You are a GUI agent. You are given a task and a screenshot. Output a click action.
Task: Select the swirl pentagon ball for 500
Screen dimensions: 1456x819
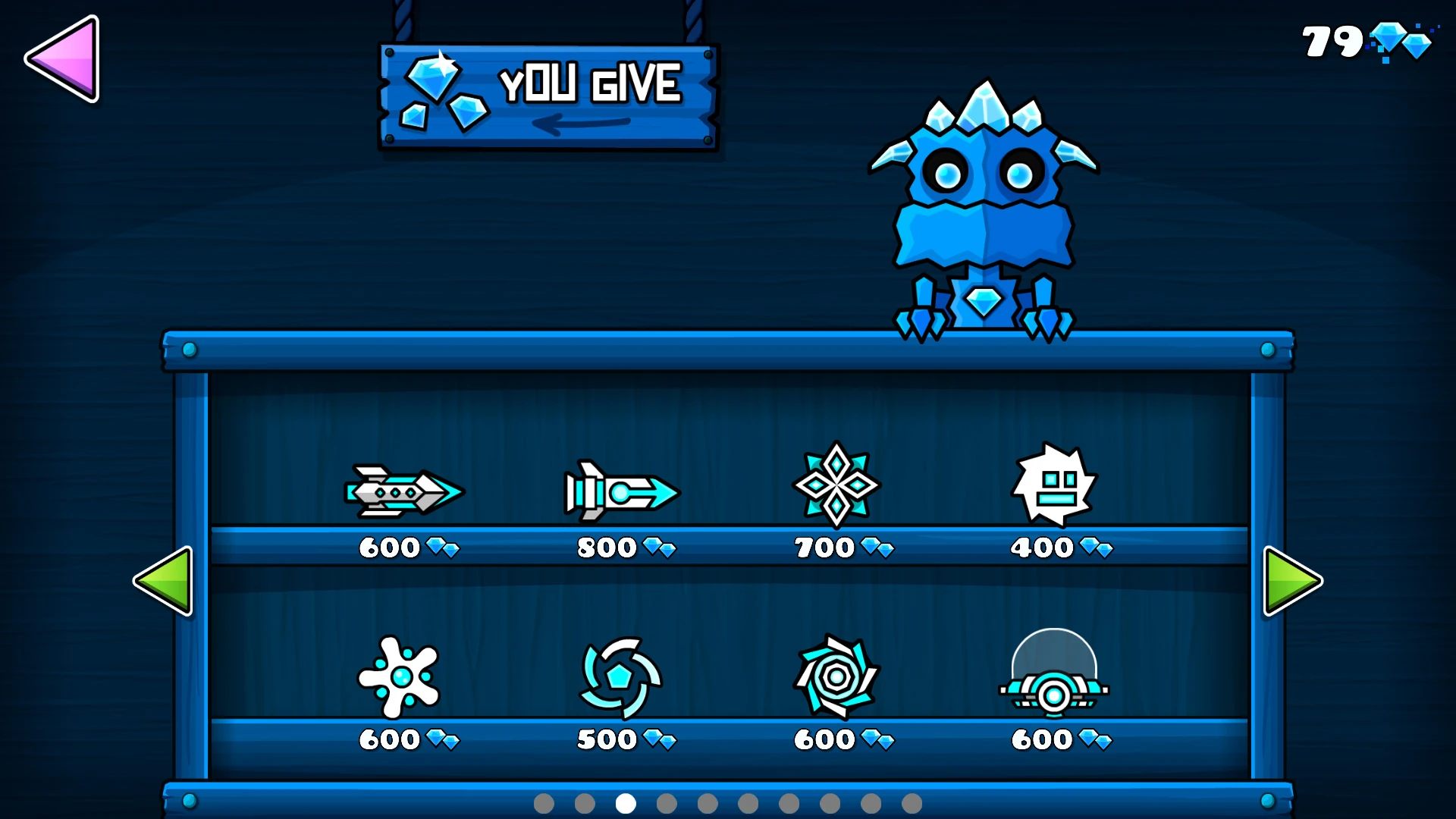pos(621,677)
